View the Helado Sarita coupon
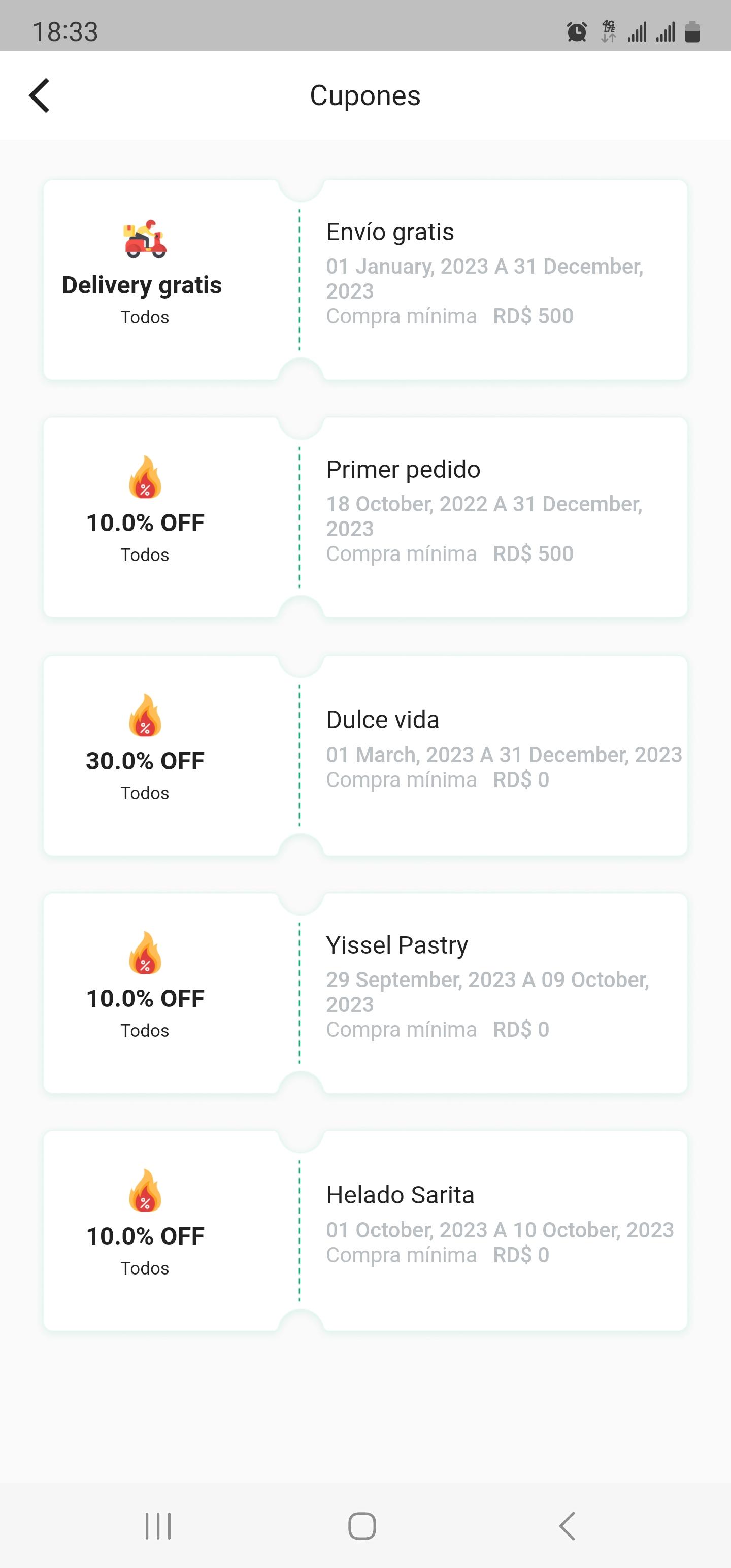This screenshot has height=1568, width=731. pyautogui.click(x=365, y=1230)
